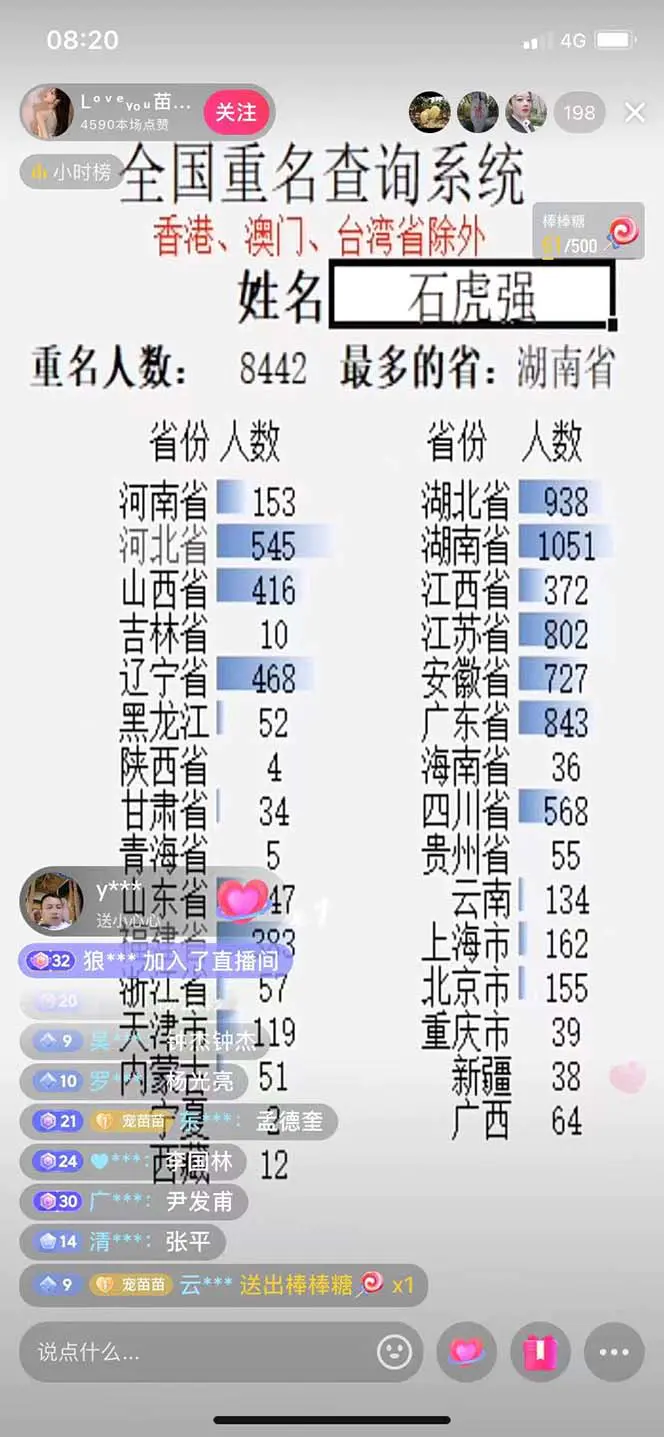The image size is (664, 1437).
Task: Open the 198 viewers list
Action: coord(579,112)
